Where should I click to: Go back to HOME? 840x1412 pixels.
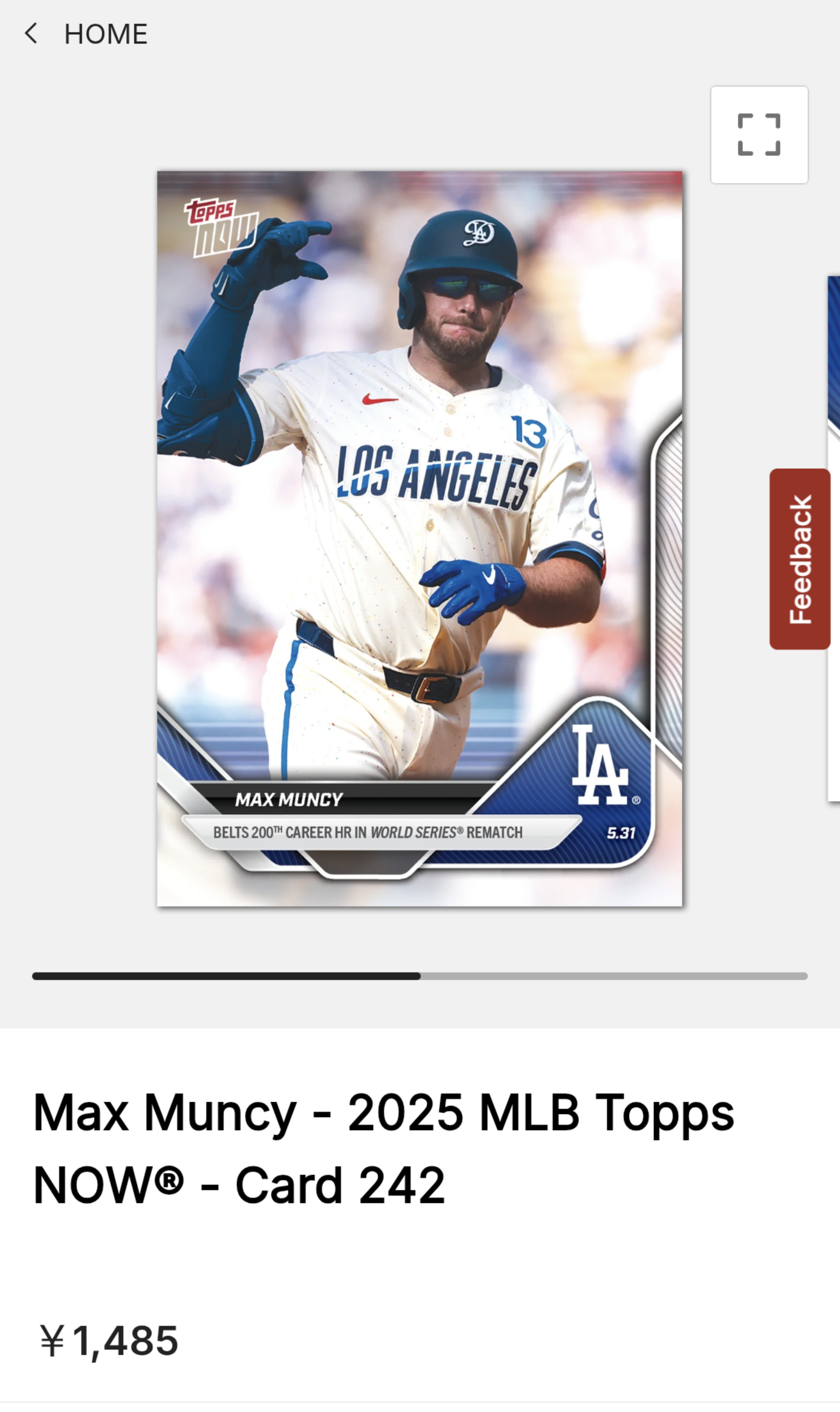pos(86,34)
